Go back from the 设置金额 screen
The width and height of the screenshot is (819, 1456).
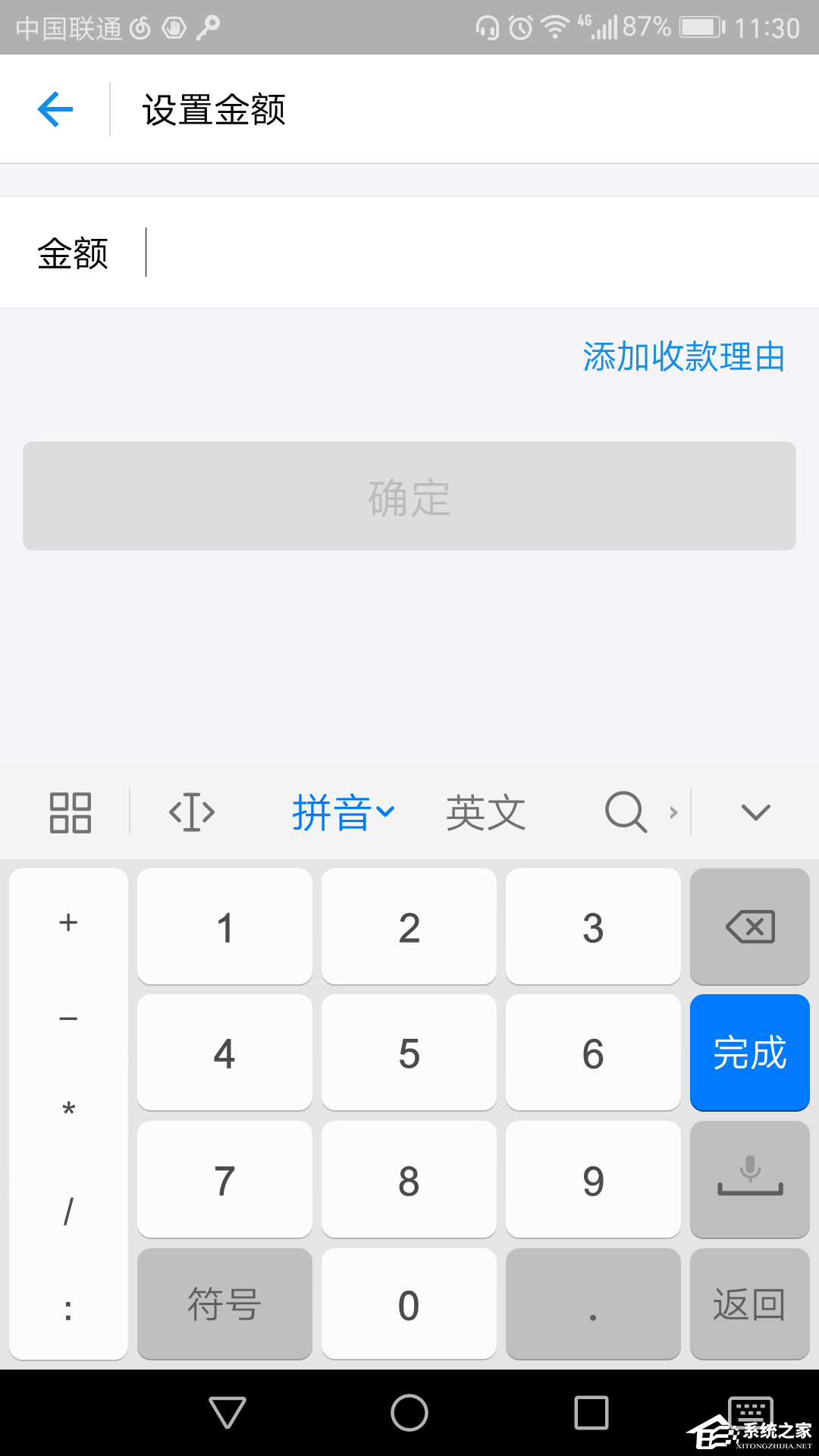55,109
